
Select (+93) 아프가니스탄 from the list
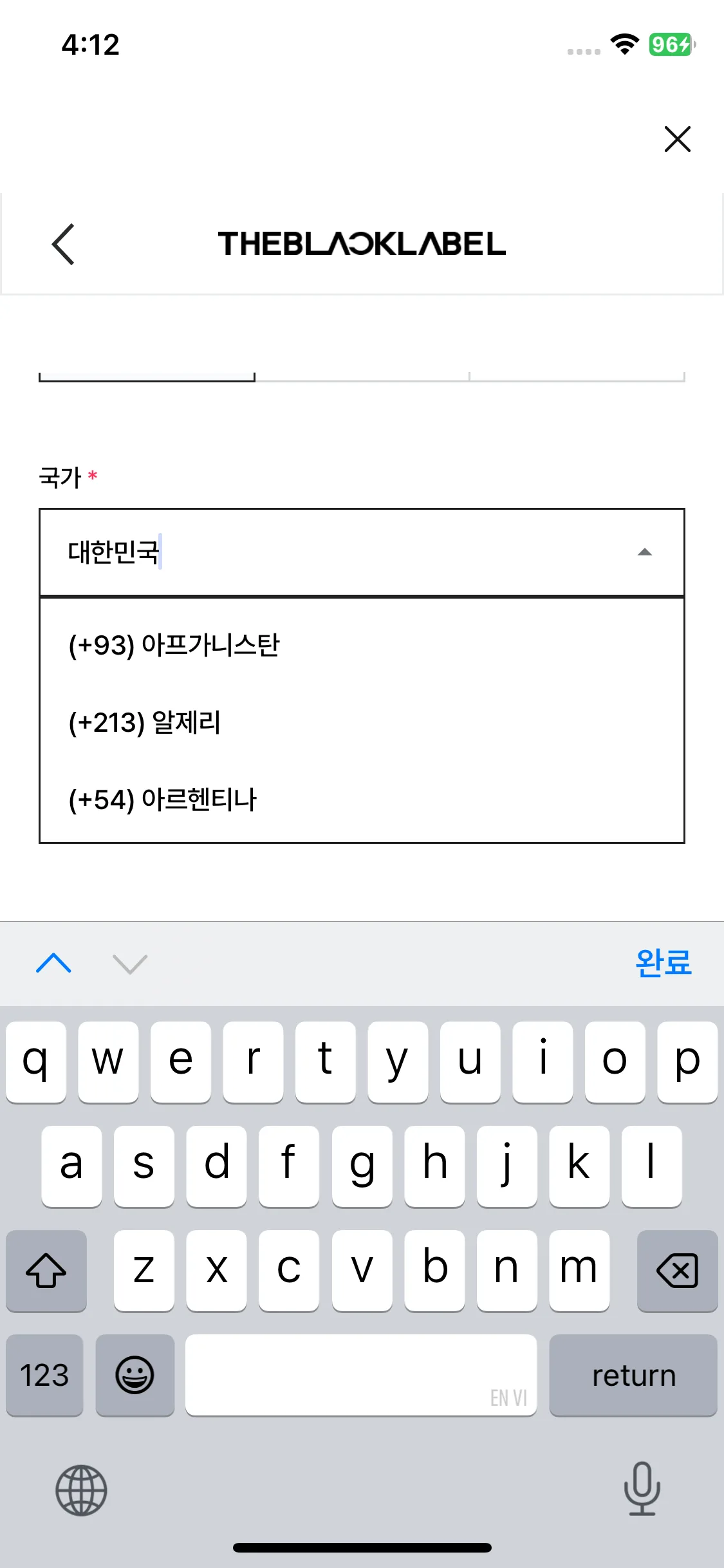tap(175, 643)
